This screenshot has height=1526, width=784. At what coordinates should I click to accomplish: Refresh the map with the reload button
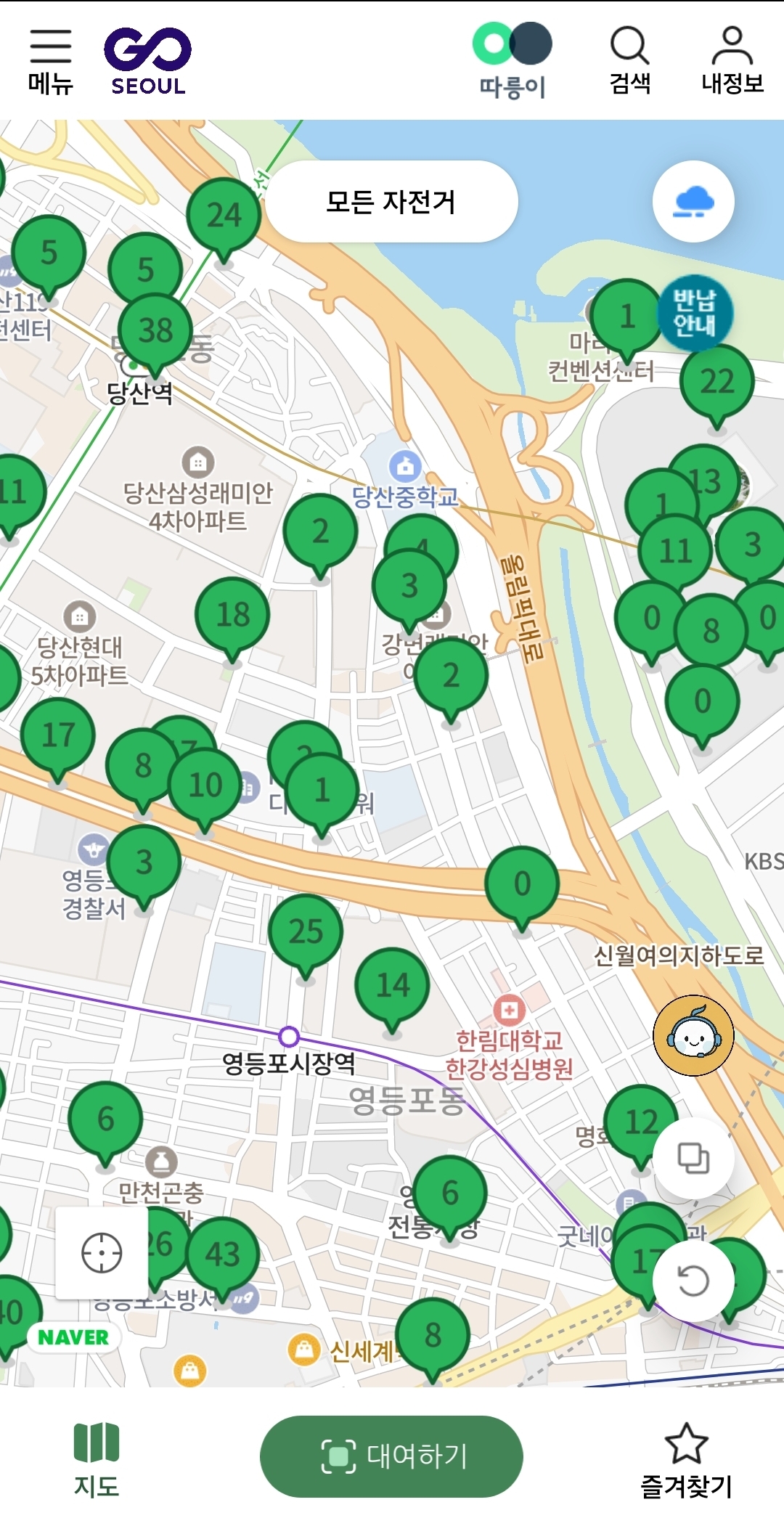tap(693, 1281)
